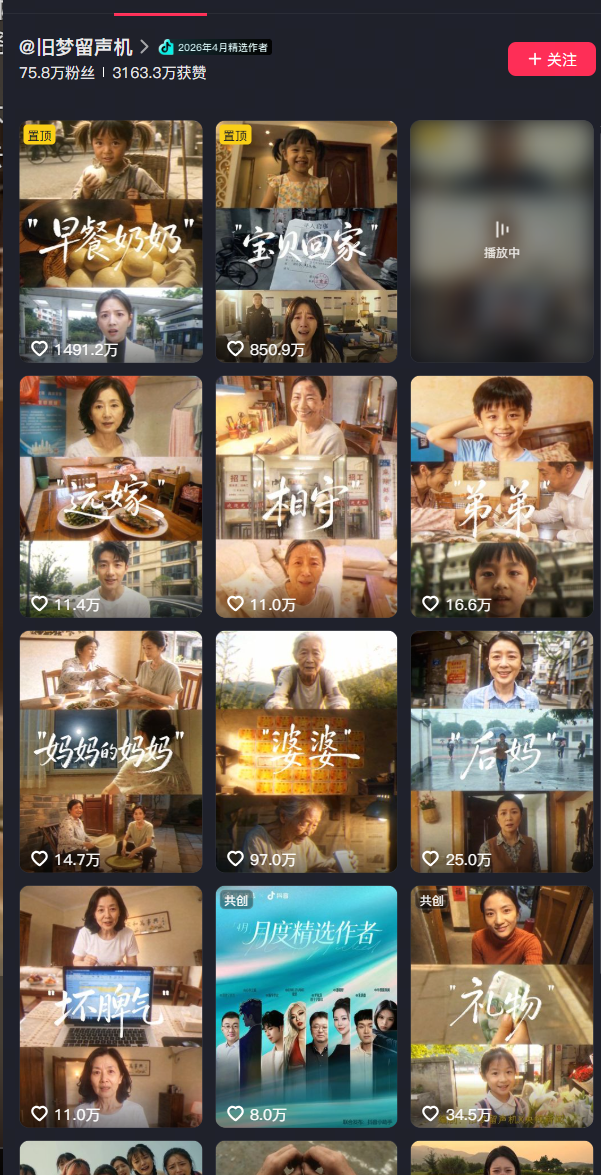The image size is (601, 1175).
Task: Open the @旧梦留声机 profile link
Action: tap(84, 47)
